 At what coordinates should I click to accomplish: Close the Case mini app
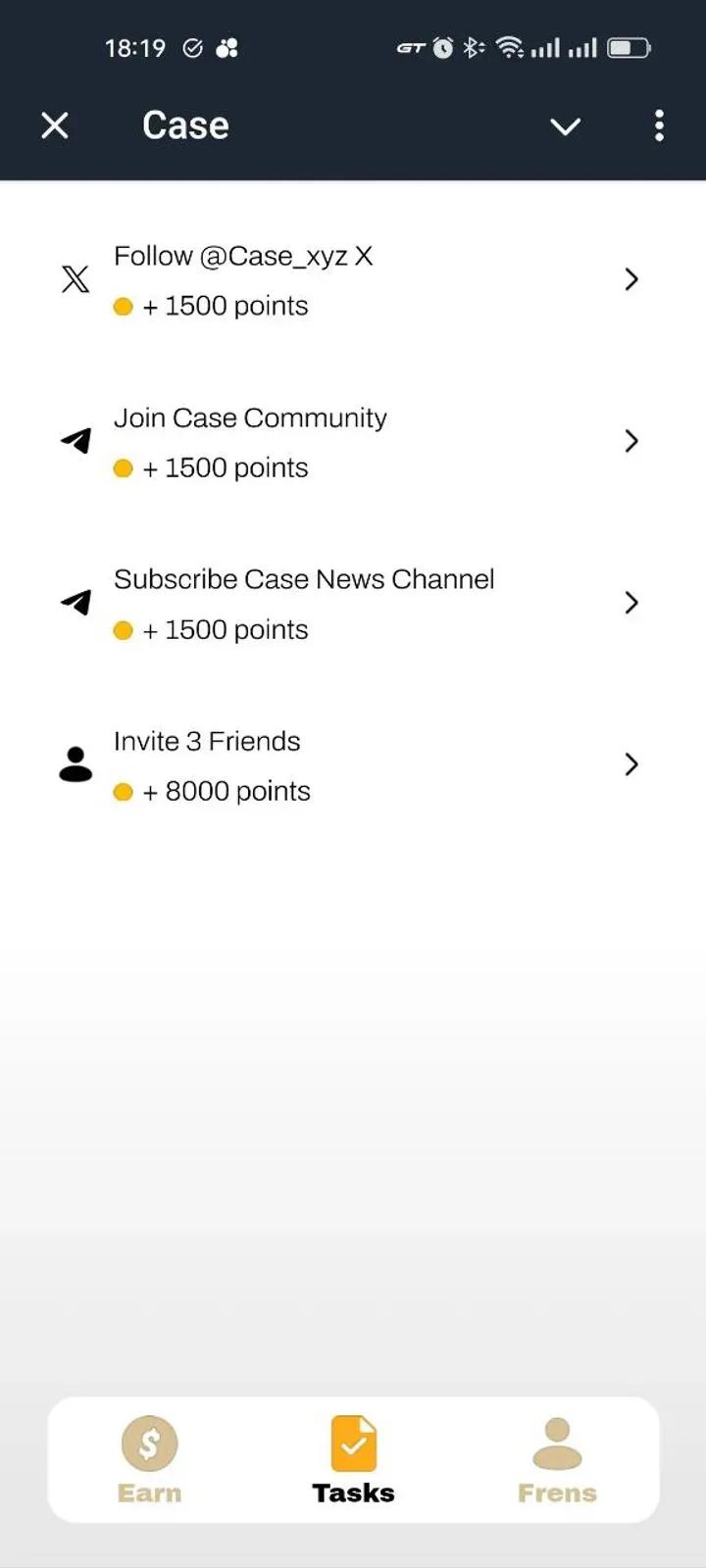pos(55,125)
